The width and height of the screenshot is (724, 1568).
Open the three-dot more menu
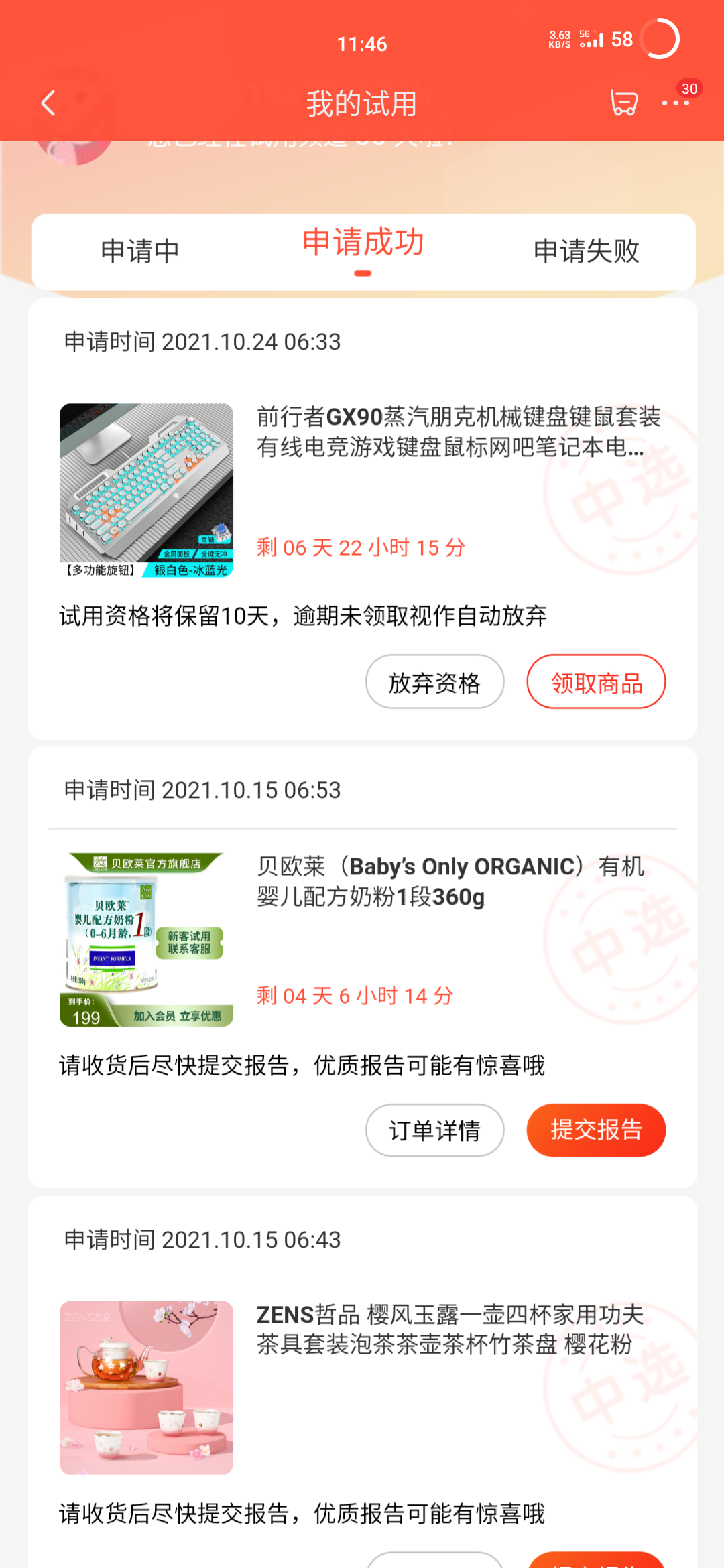coord(675,103)
